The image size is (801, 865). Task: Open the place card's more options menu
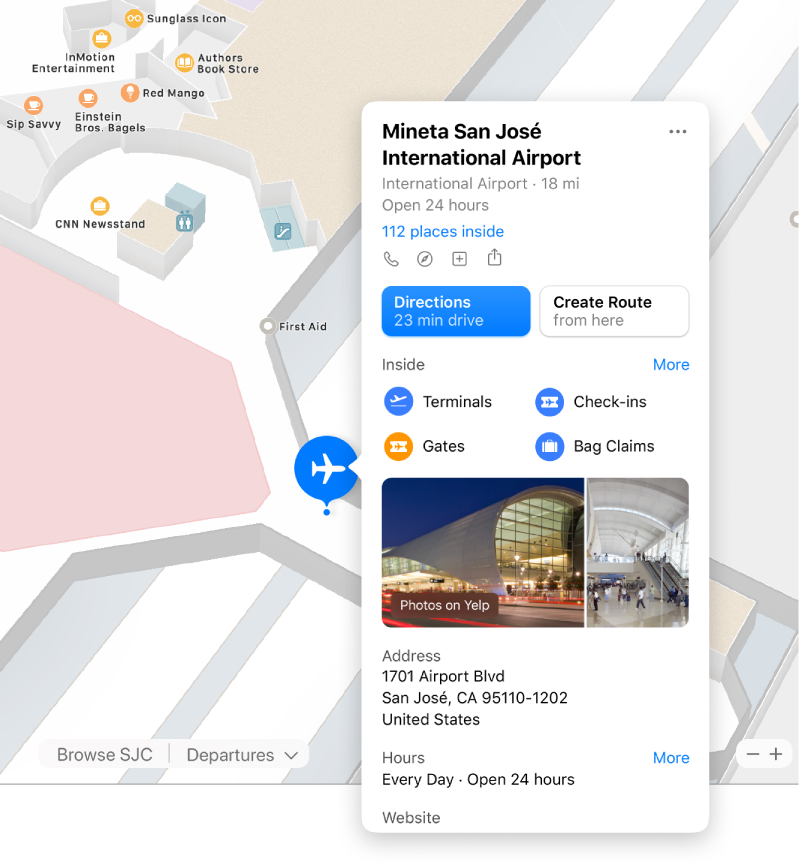(677, 132)
